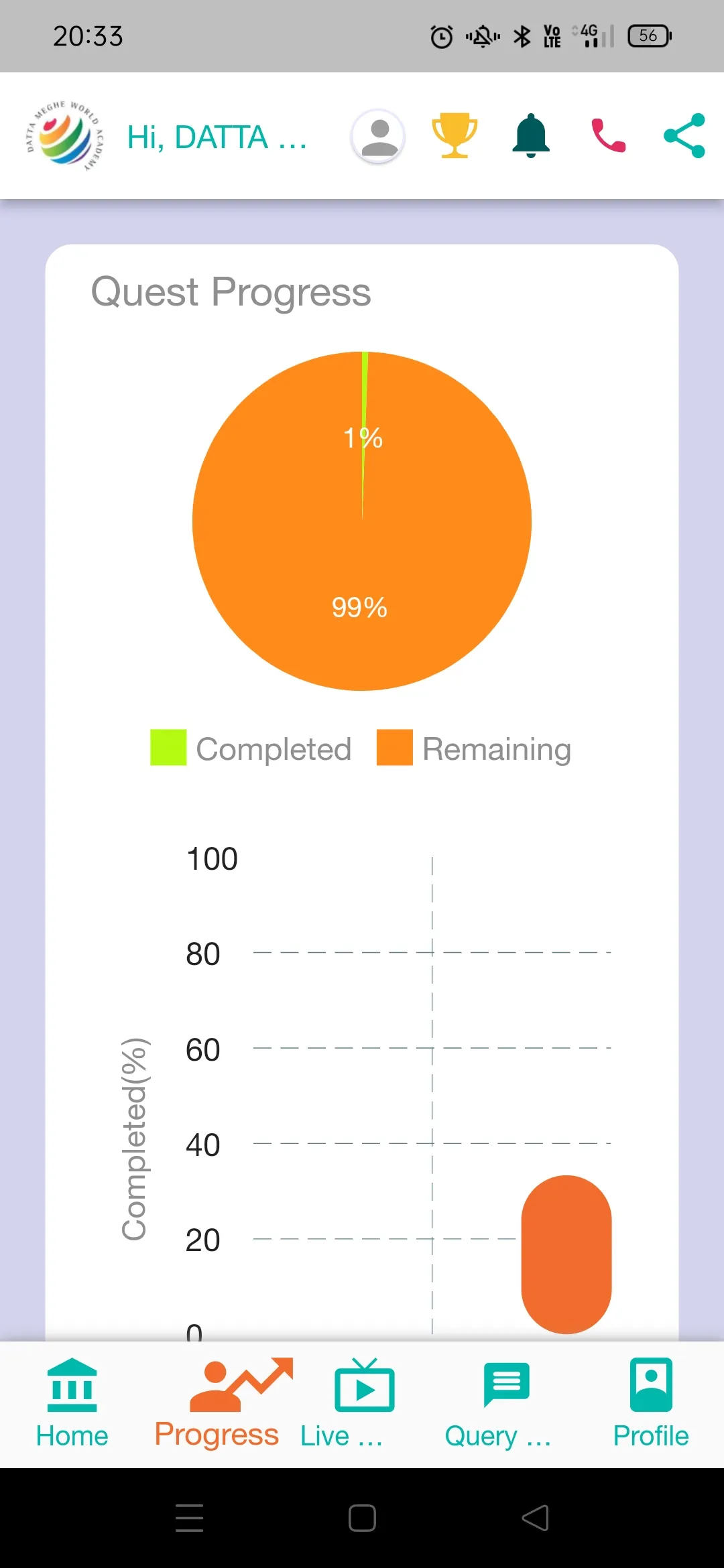
Task: Open the trophy achievements icon
Action: click(x=455, y=136)
